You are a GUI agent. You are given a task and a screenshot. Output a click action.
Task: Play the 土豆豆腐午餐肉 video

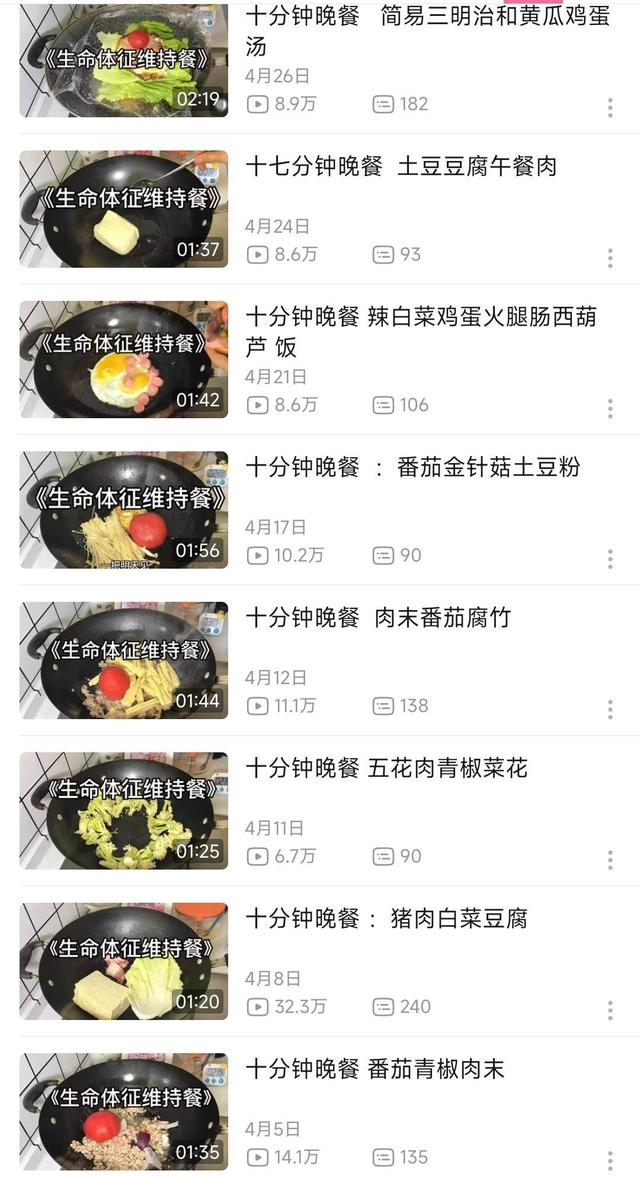point(124,209)
